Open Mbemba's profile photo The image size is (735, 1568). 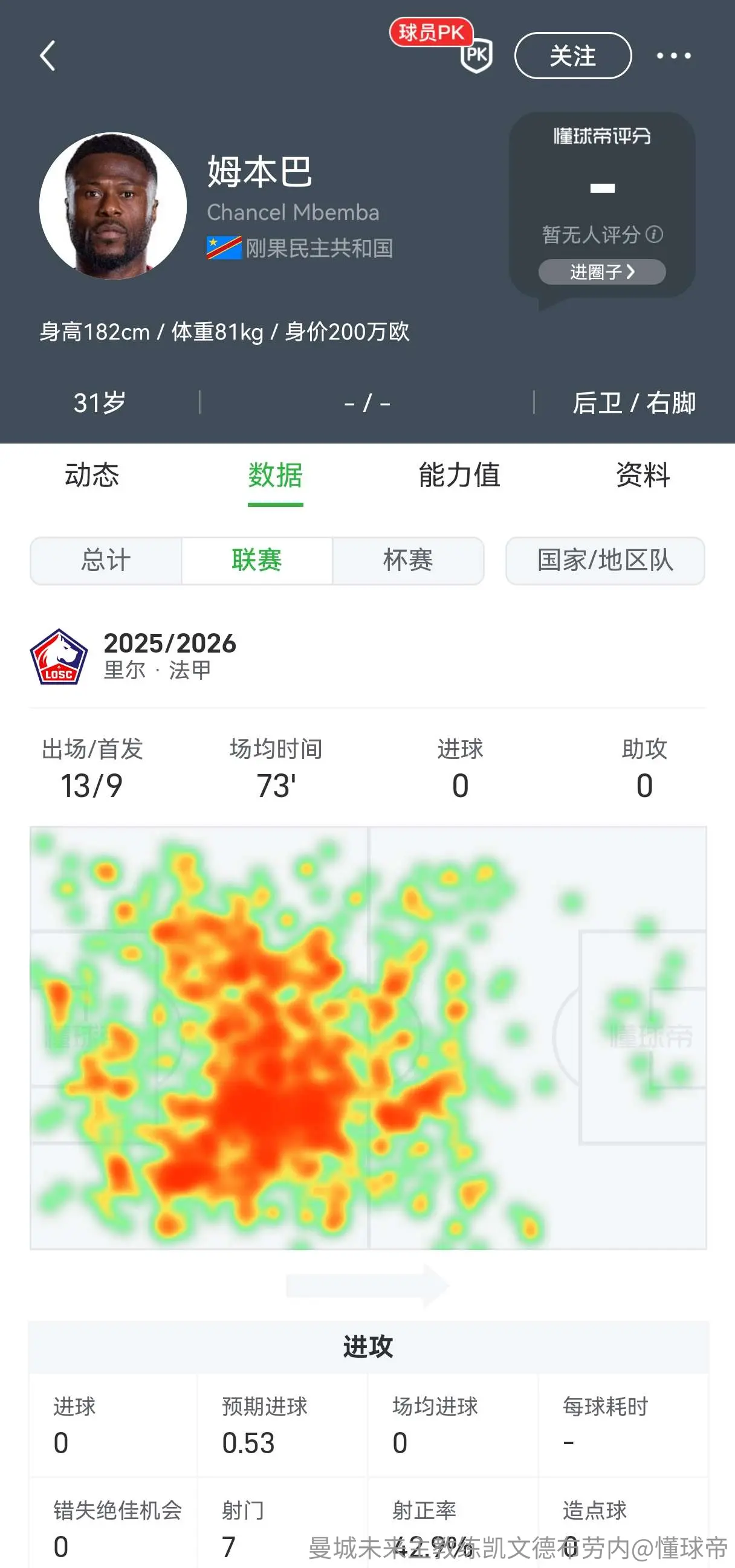(112, 205)
